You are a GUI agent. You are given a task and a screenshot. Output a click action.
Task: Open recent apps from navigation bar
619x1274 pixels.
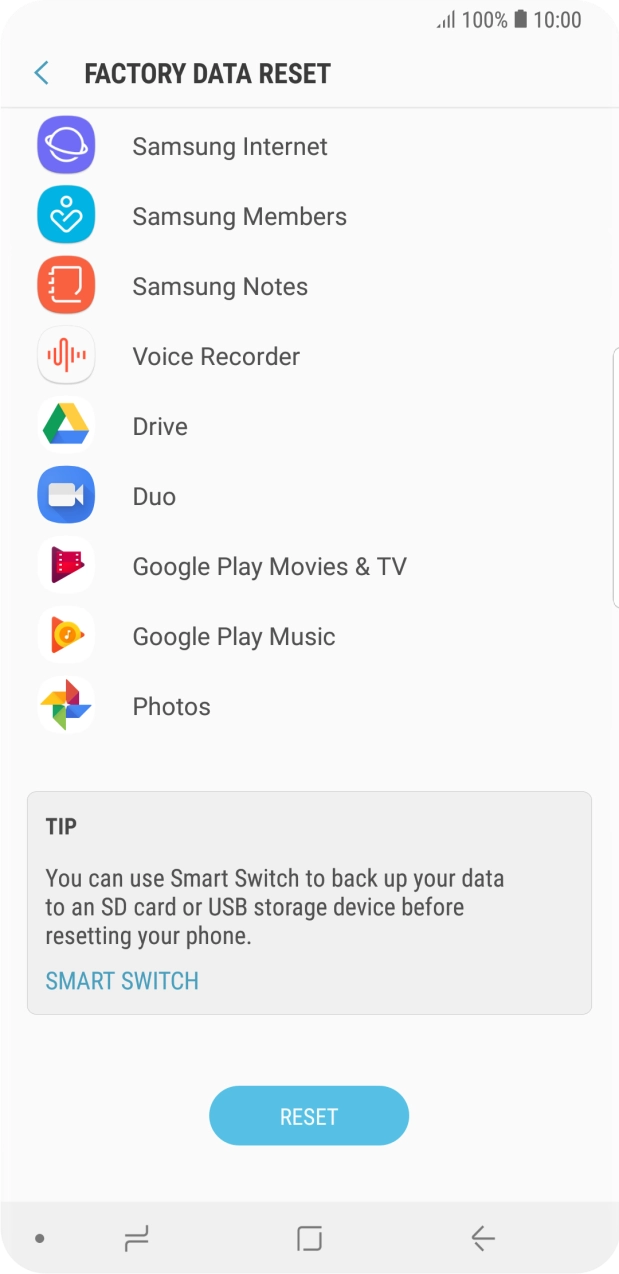pos(136,1239)
